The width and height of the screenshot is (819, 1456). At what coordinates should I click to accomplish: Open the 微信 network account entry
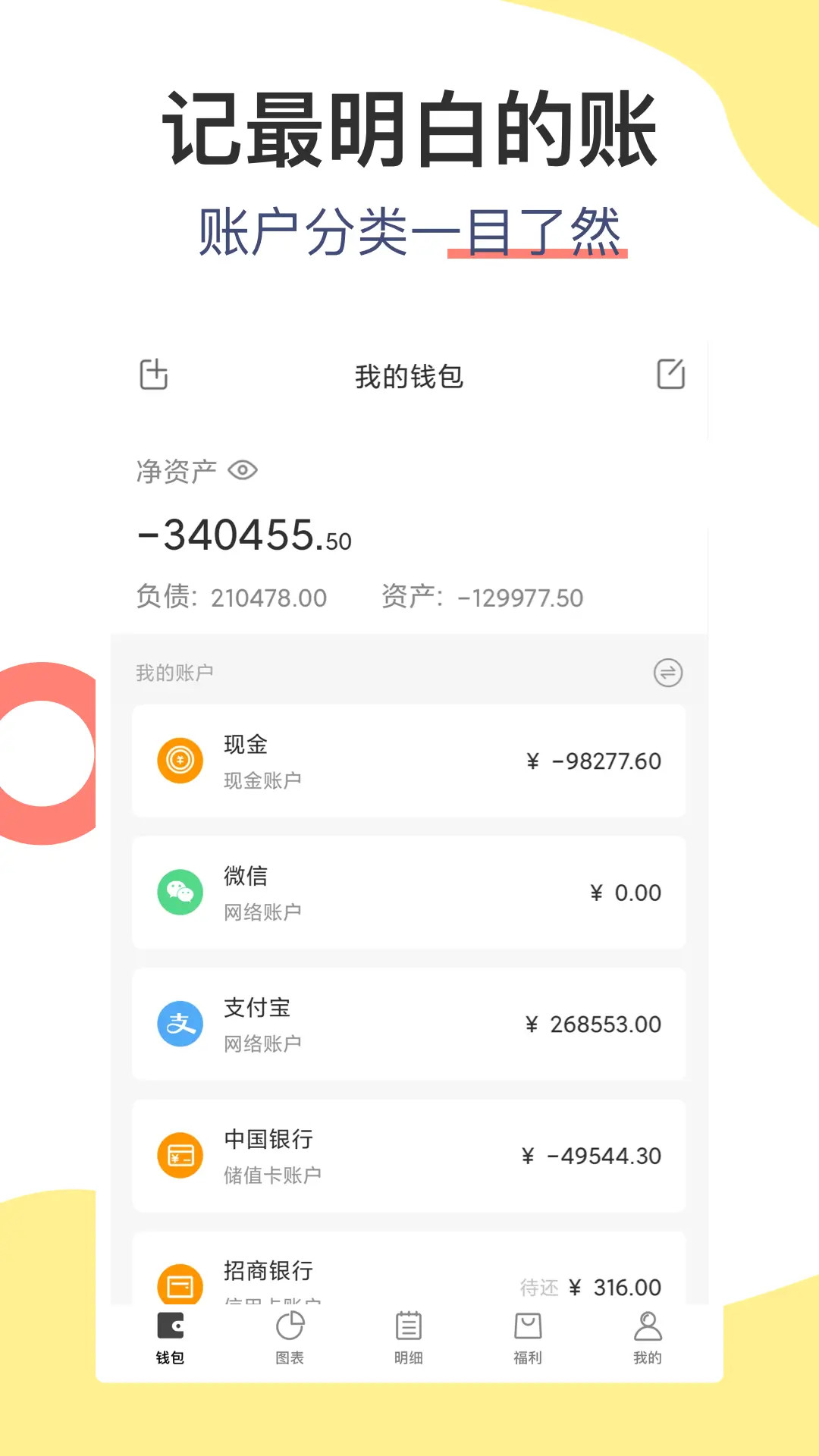pos(409,892)
